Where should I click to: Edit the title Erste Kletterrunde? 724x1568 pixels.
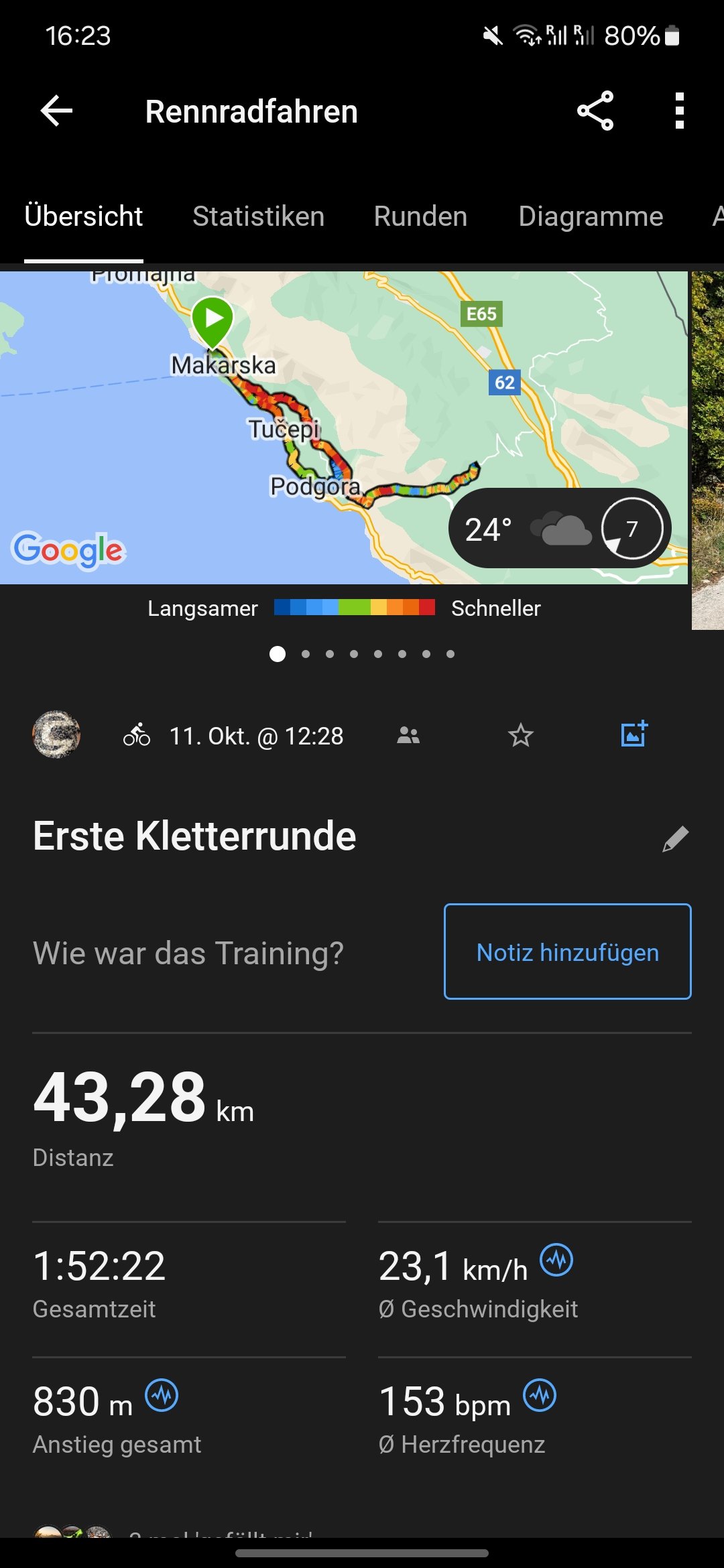pos(675,838)
